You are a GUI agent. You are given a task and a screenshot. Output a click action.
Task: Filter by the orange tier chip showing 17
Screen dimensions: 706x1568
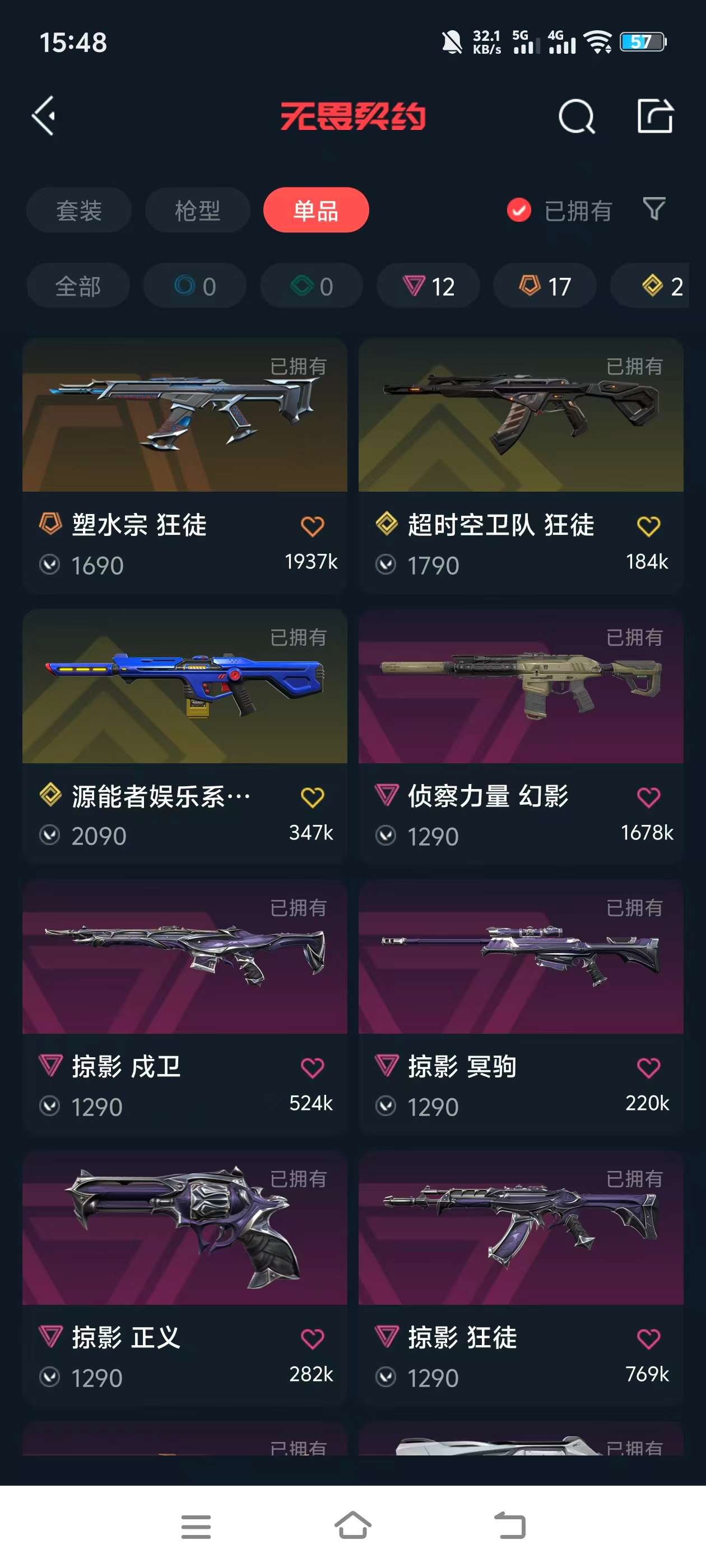tap(545, 286)
